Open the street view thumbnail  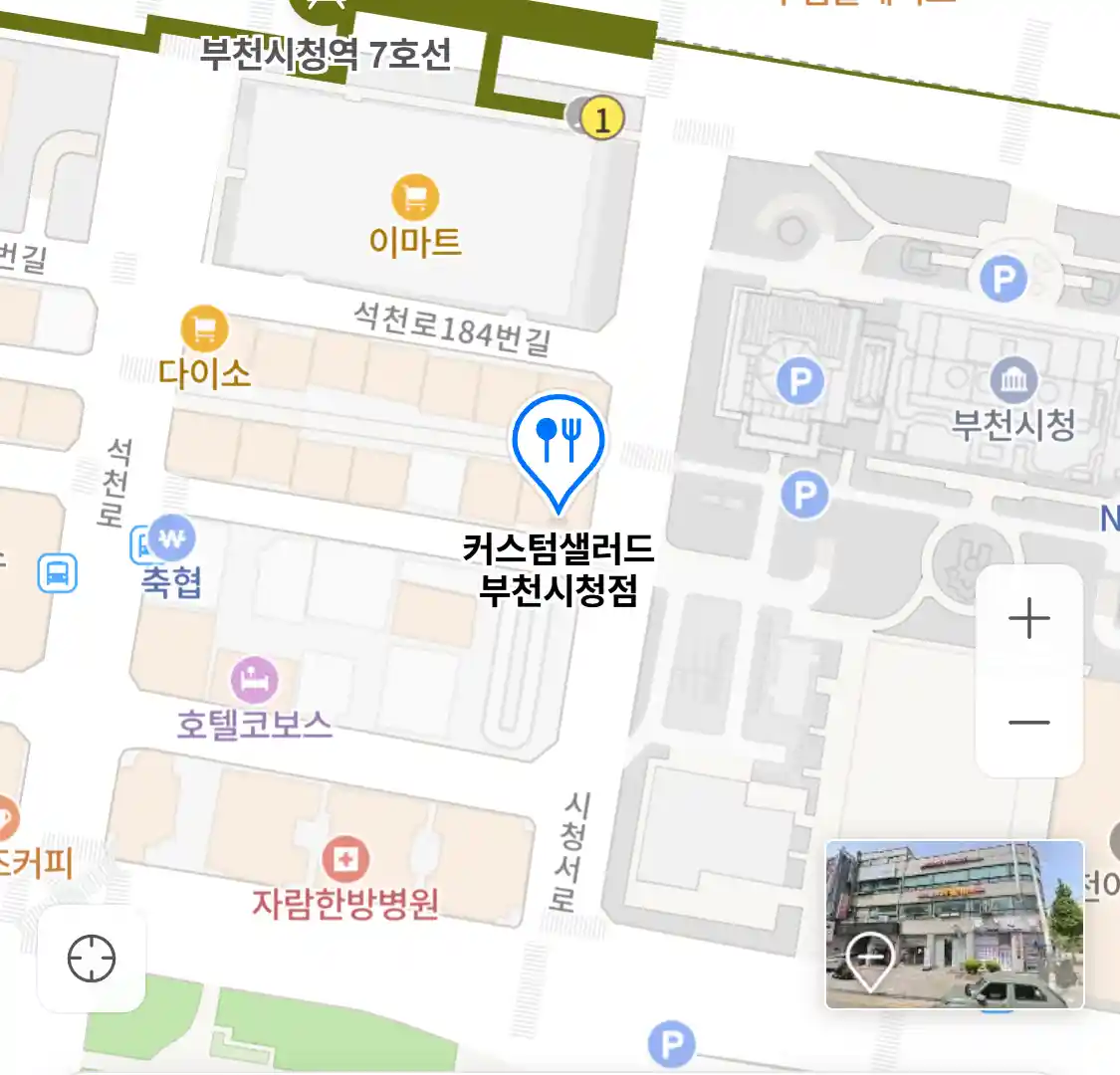954,924
